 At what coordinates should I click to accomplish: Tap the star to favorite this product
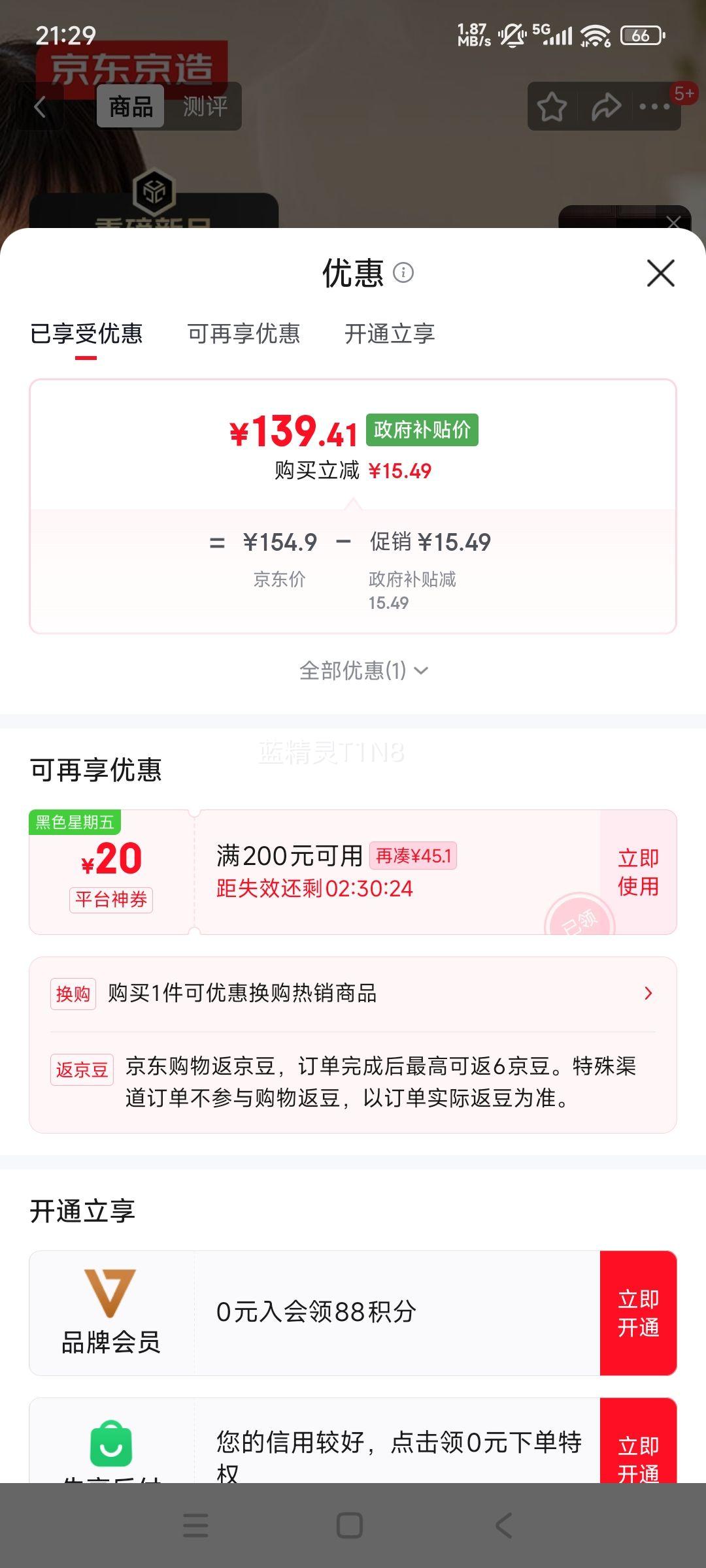(x=551, y=105)
